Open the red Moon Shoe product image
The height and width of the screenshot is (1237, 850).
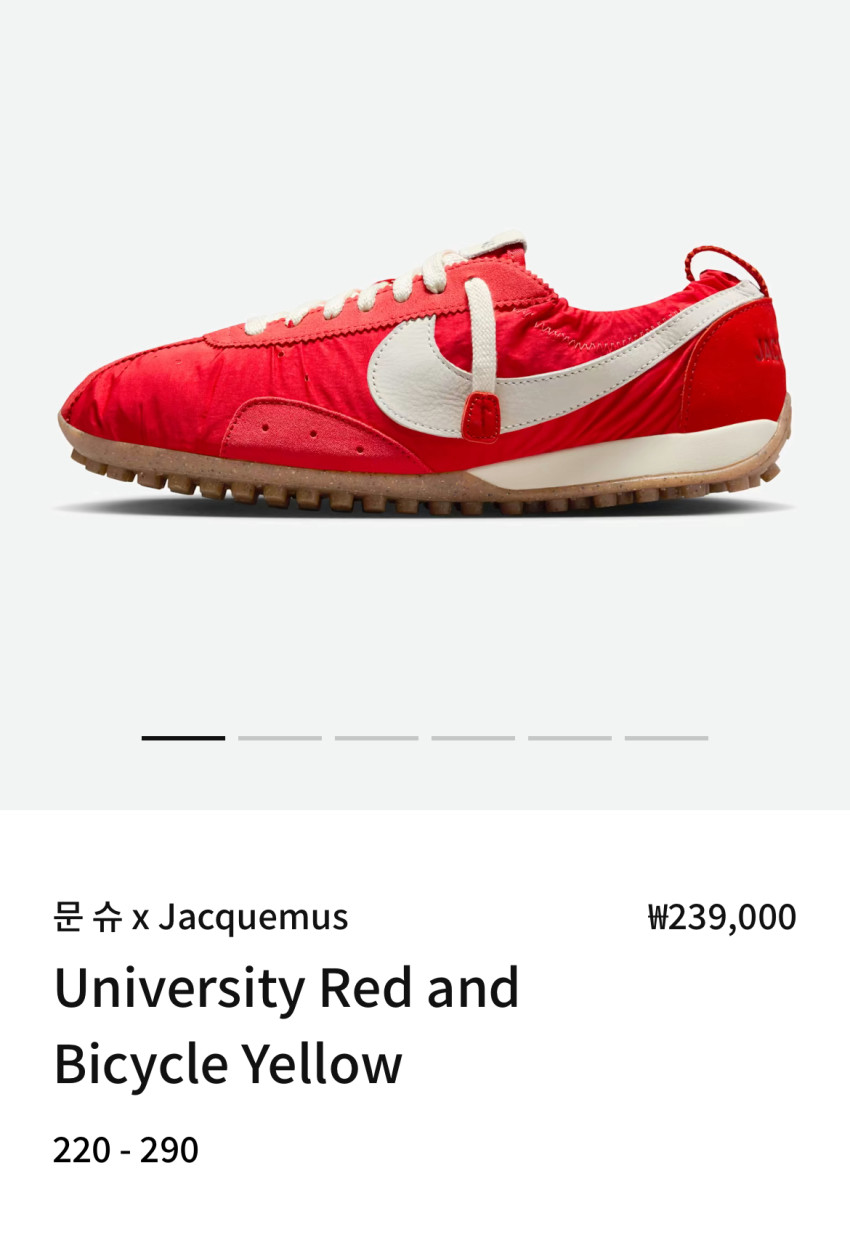coord(425,380)
